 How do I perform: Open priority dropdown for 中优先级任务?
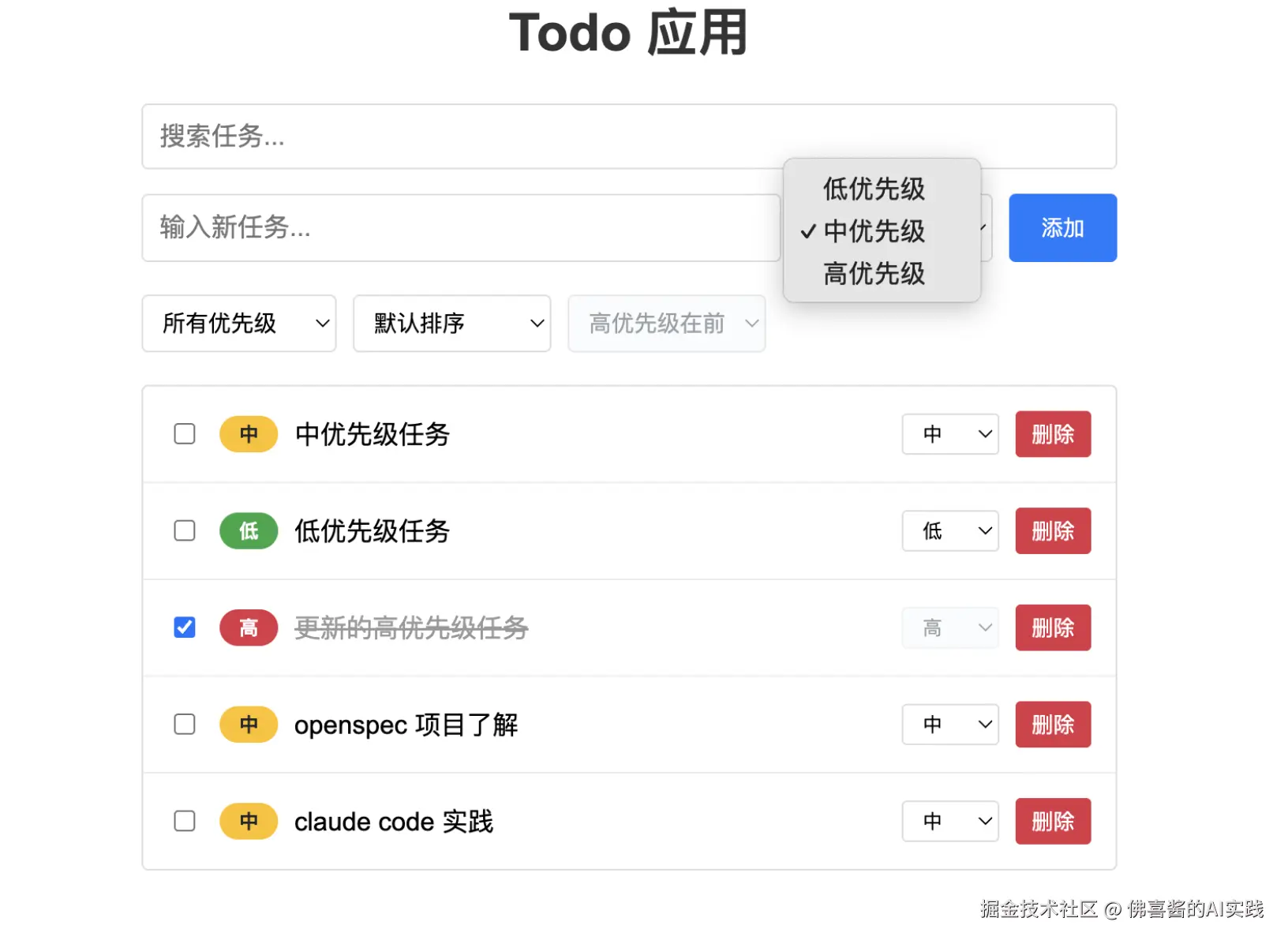pyautogui.click(x=949, y=434)
